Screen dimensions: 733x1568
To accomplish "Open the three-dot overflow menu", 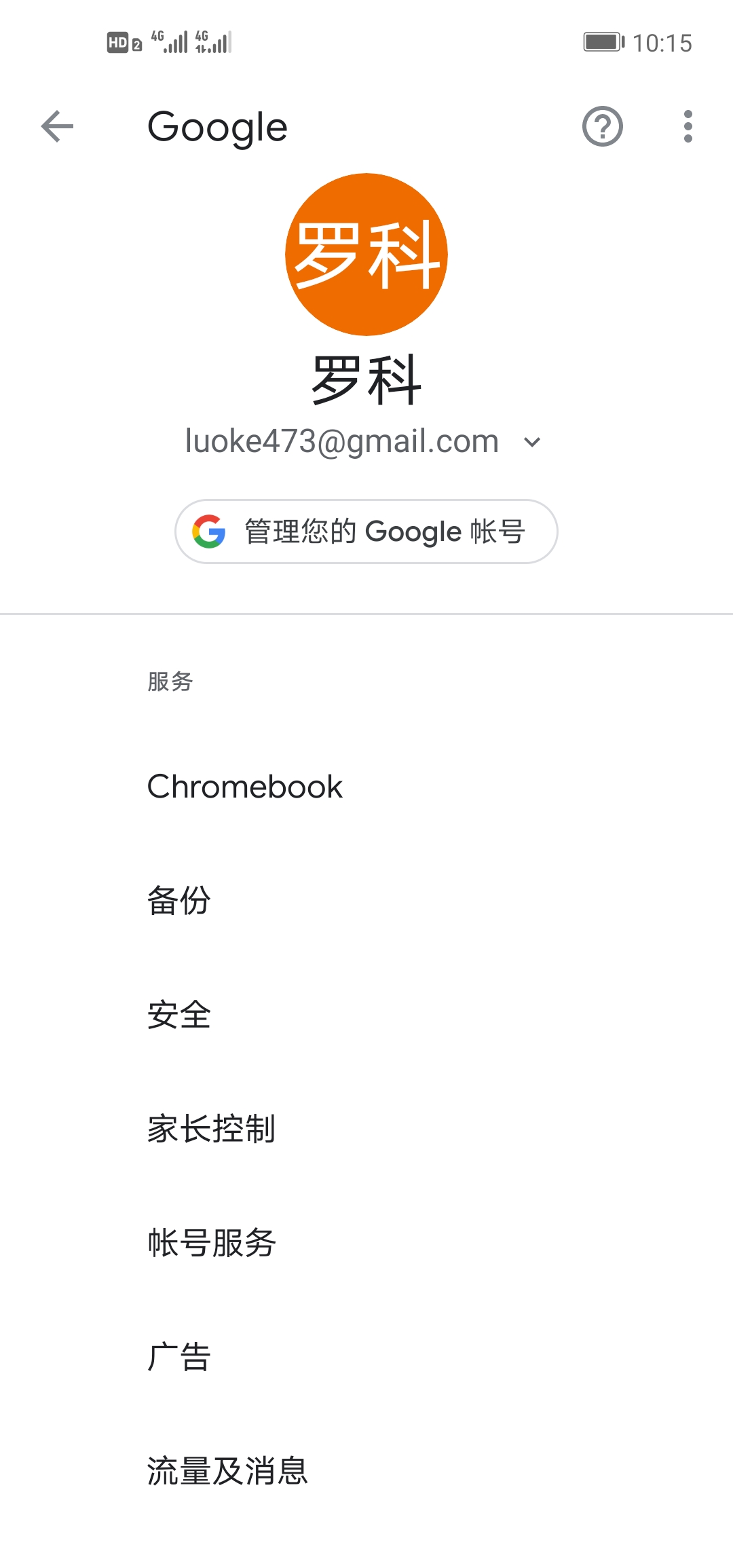I will click(688, 126).
